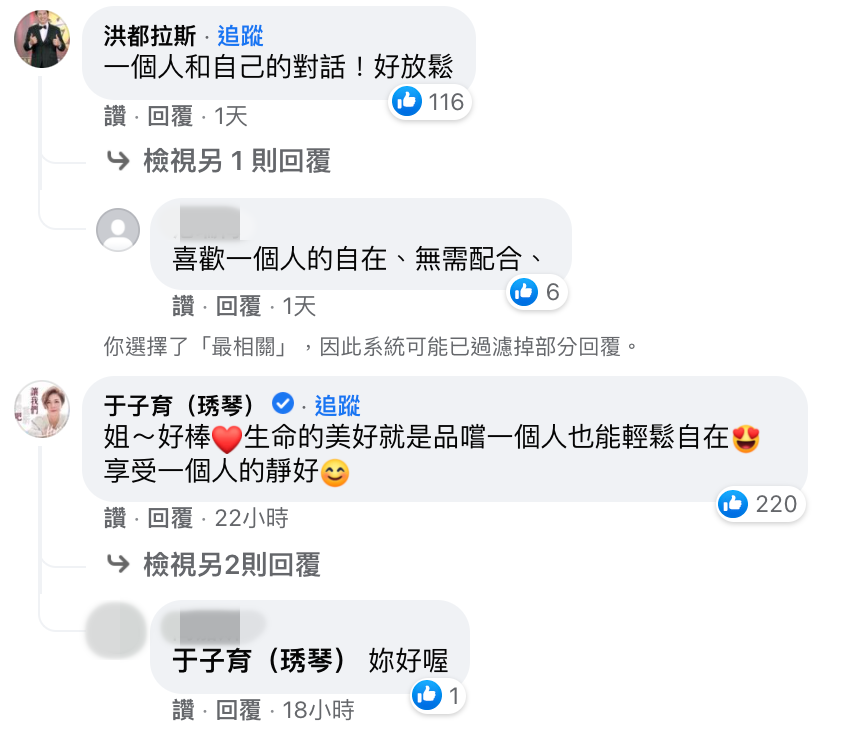Reply to the 喜歡一個人的自在 comment
Screen dimensions: 854x732
coord(238,306)
